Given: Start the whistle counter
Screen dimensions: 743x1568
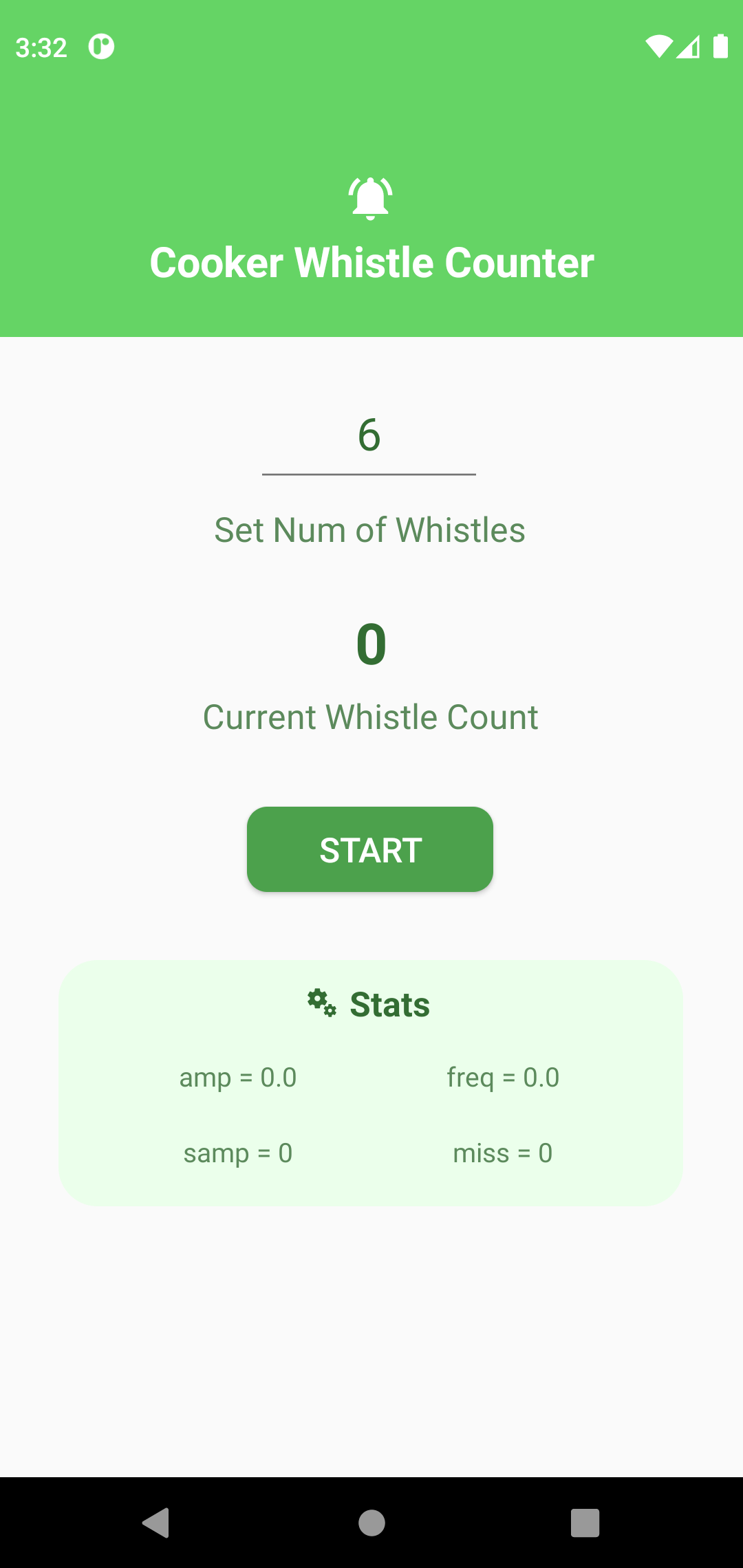Looking at the screenshot, I should pos(370,850).
